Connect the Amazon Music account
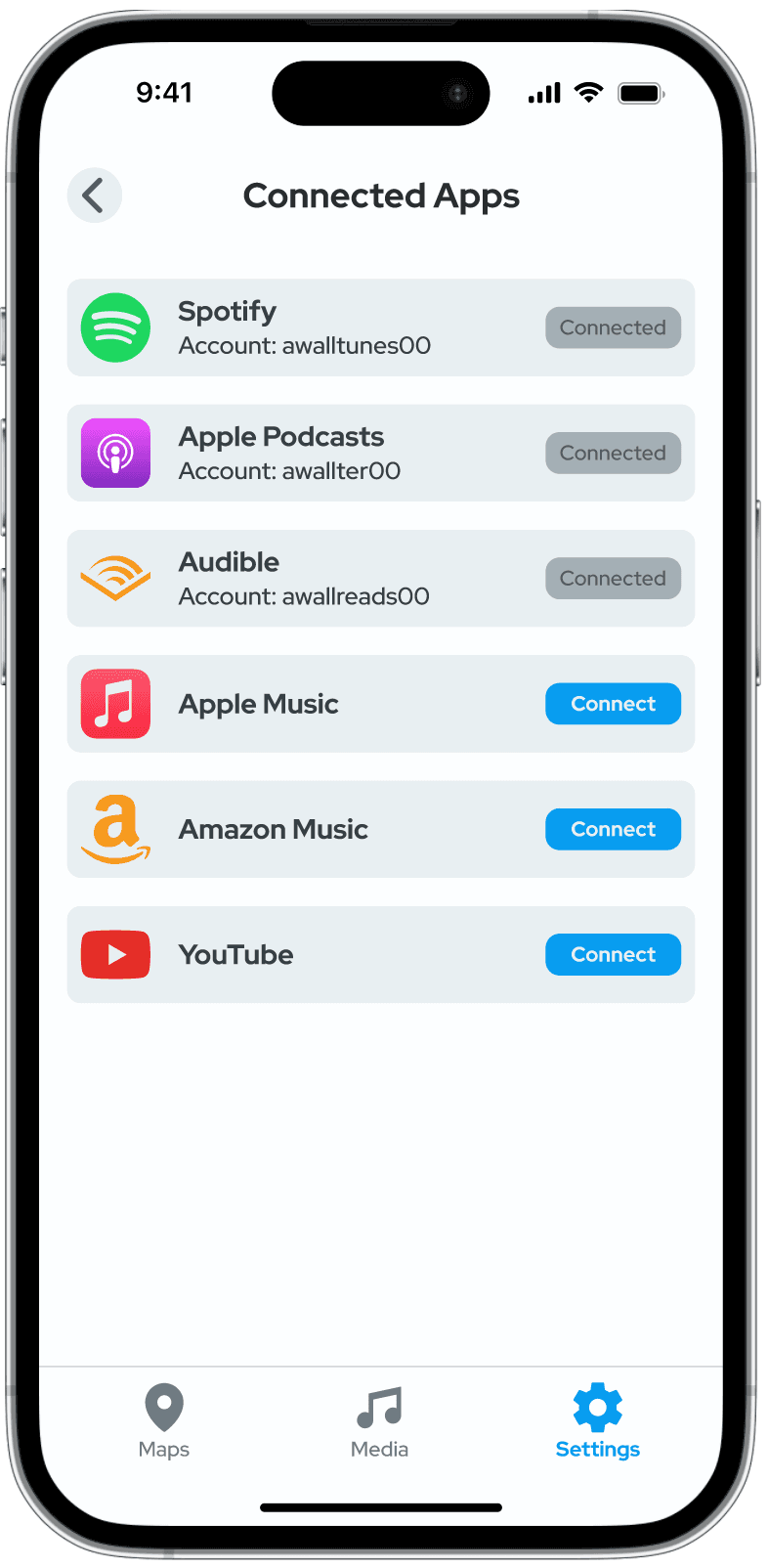 [x=613, y=829]
